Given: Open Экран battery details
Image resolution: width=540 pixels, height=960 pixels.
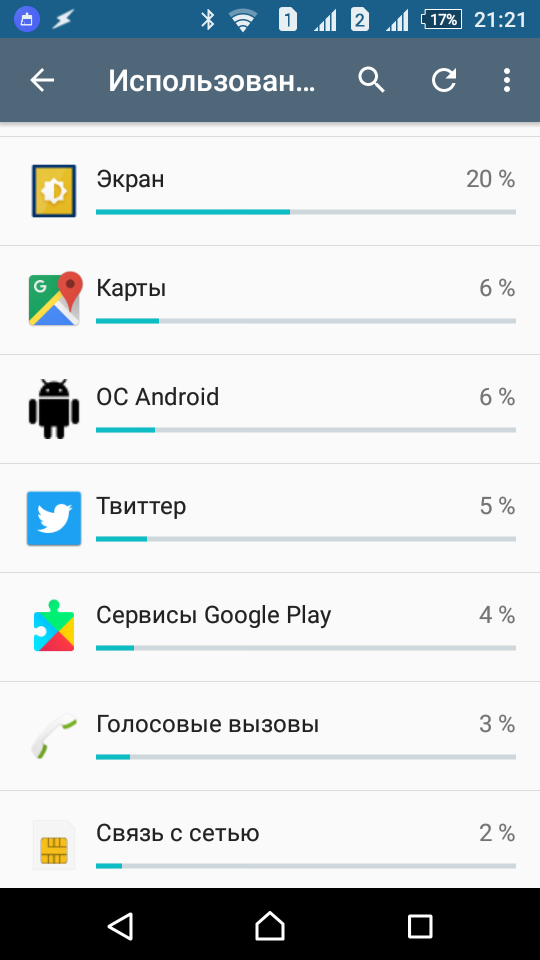Looking at the screenshot, I should [270, 191].
